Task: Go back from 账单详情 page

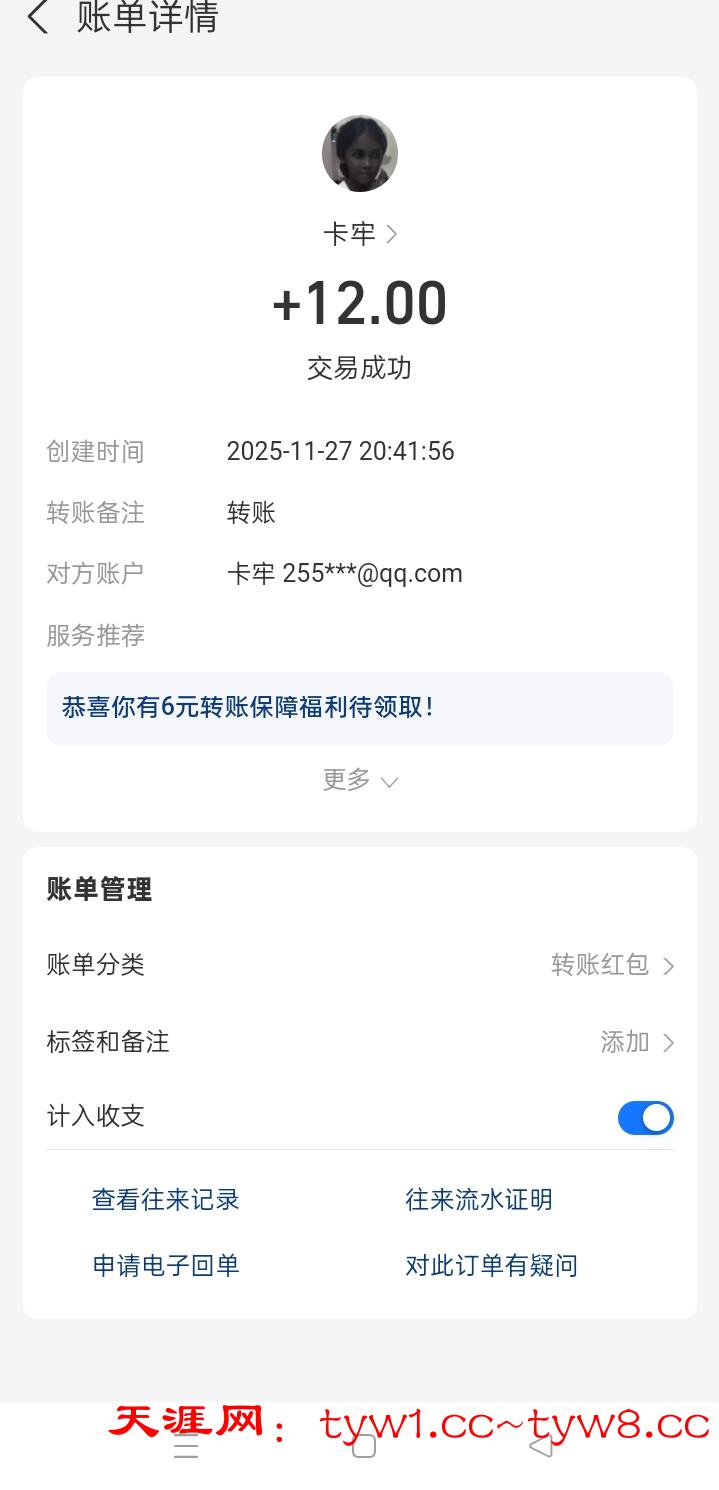Action: click(38, 17)
